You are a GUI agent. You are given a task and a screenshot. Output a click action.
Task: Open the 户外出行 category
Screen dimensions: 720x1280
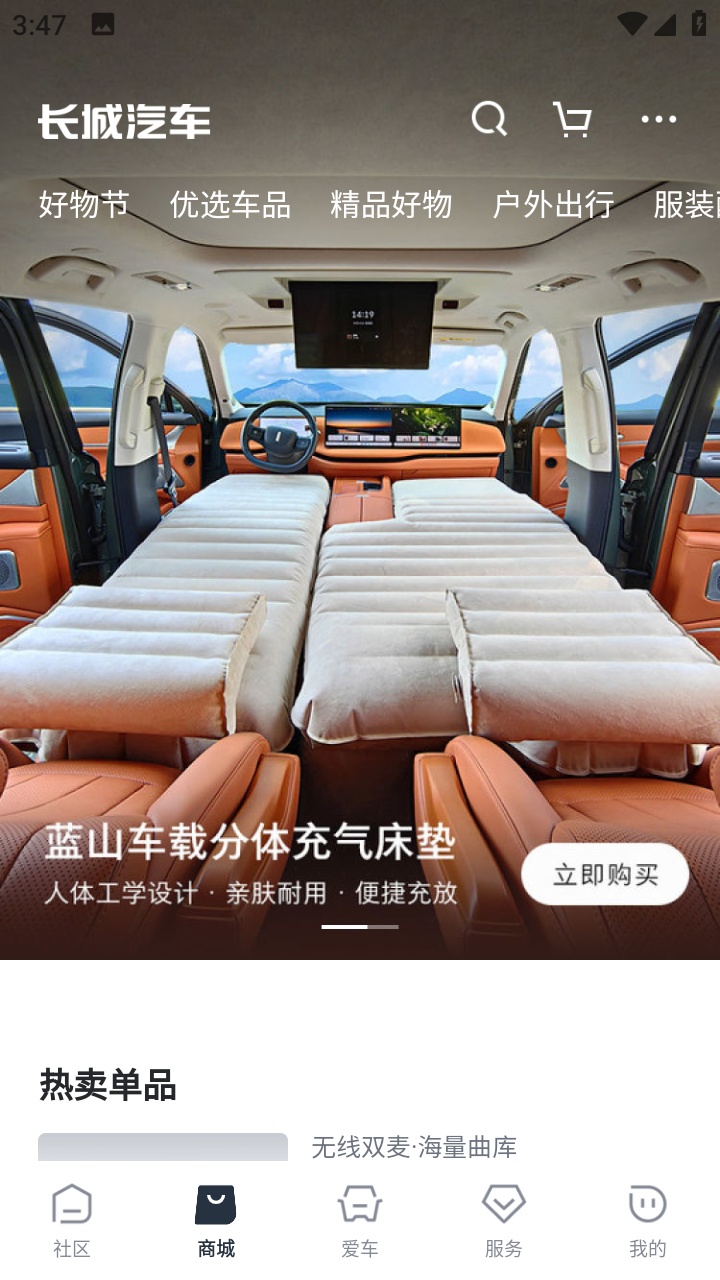tap(553, 204)
